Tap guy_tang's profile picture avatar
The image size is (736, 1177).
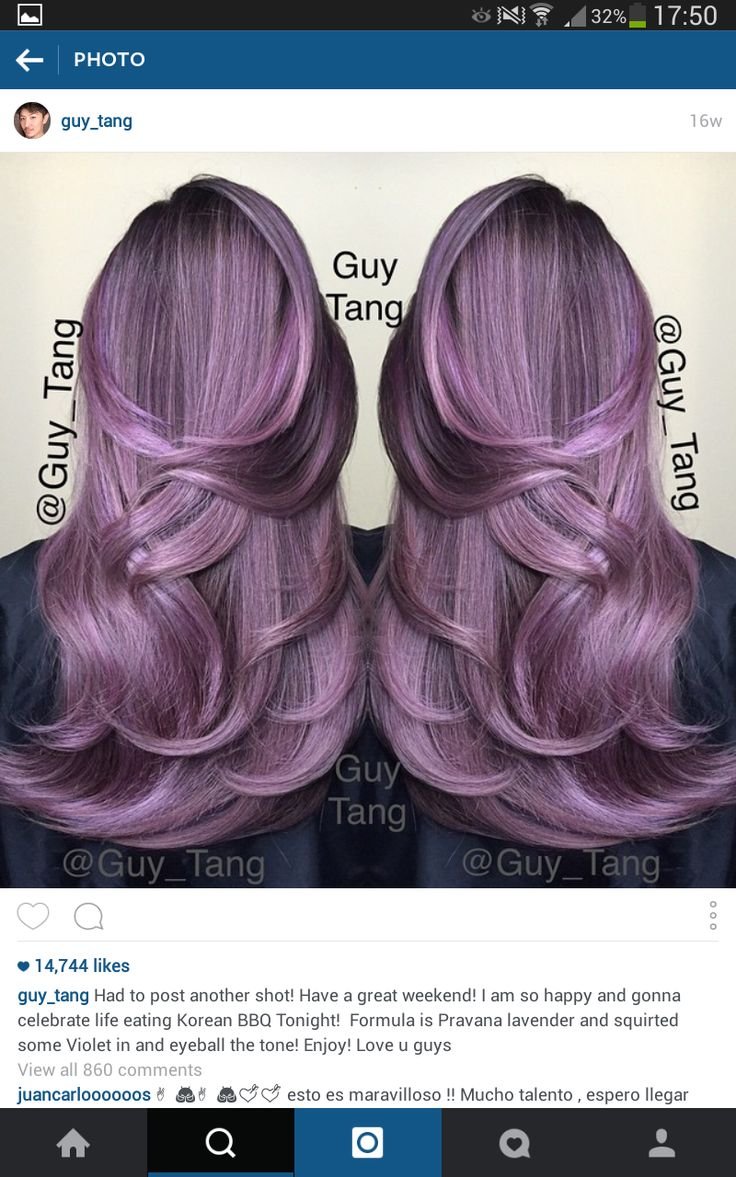pos(32,121)
